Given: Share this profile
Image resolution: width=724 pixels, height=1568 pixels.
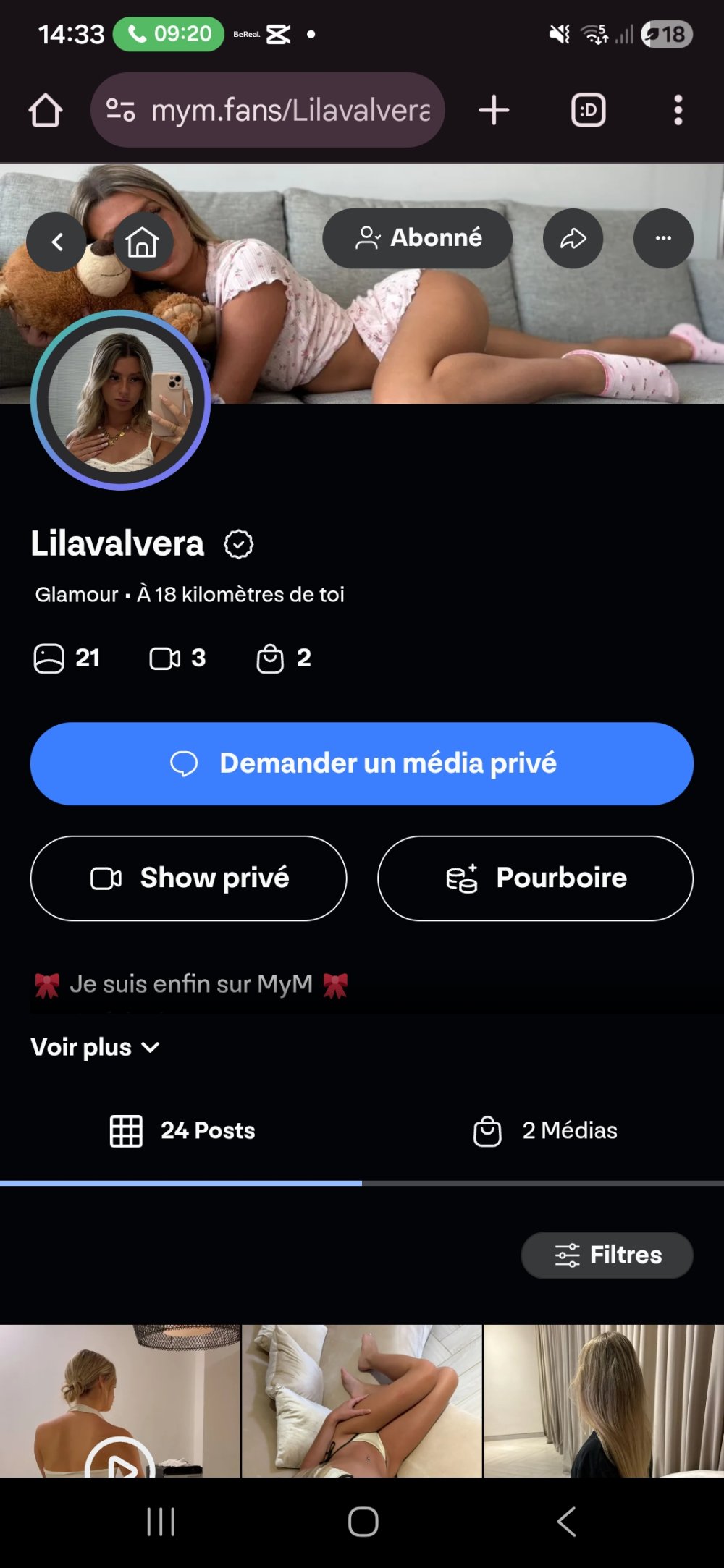Looking at the screenshot, I should click(573, 239).
